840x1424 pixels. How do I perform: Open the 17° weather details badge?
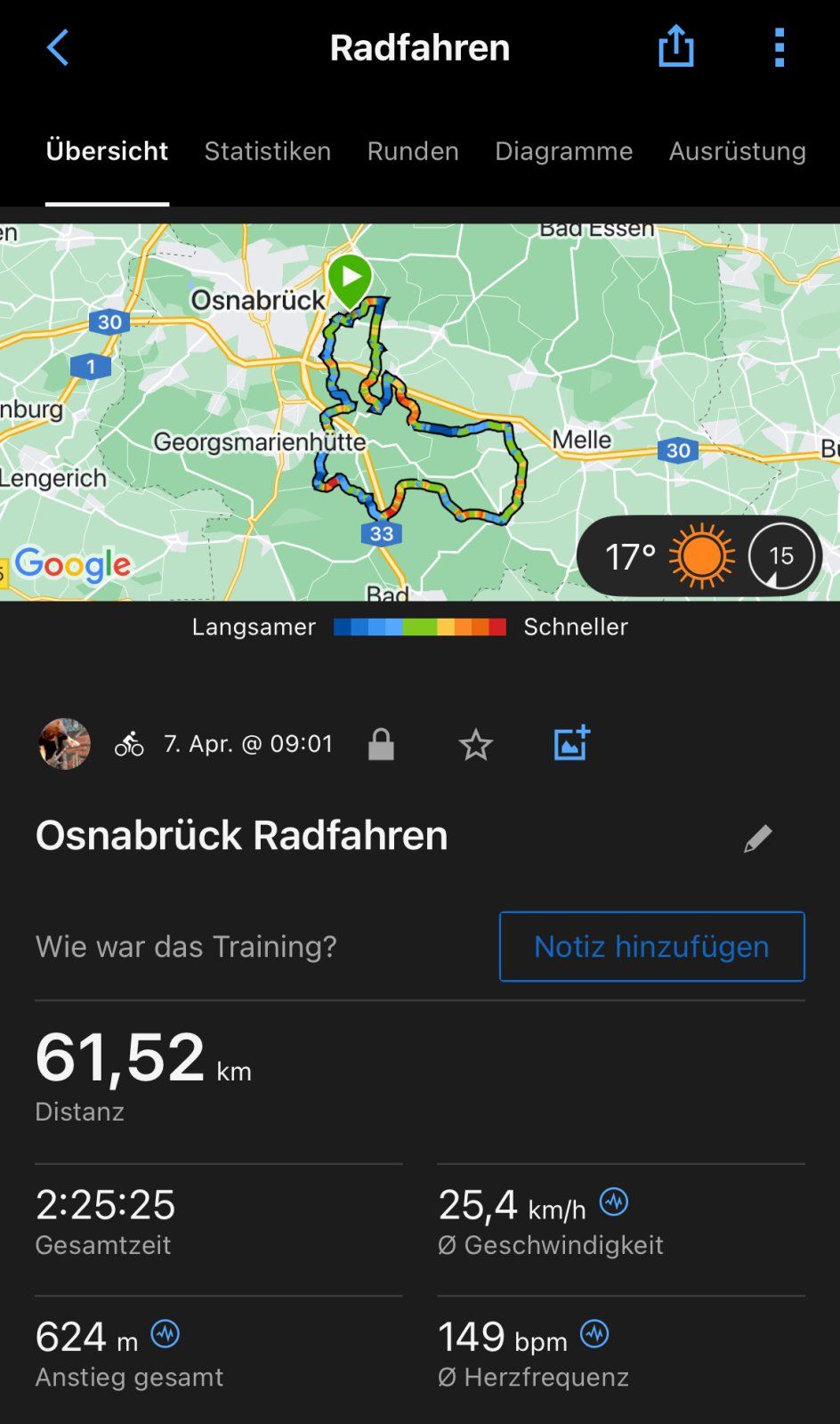699,556
